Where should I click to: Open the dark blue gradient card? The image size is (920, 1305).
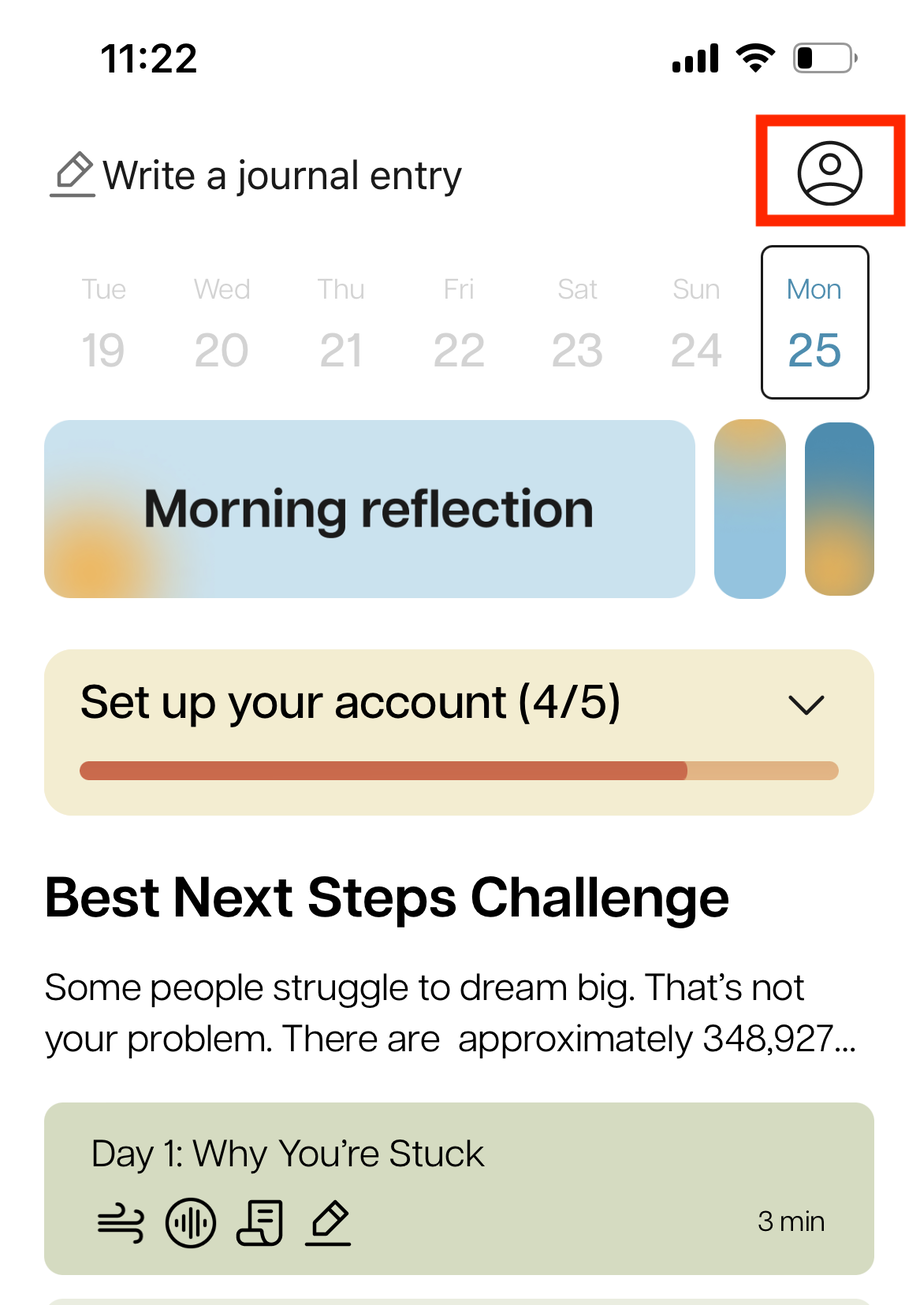839,509
